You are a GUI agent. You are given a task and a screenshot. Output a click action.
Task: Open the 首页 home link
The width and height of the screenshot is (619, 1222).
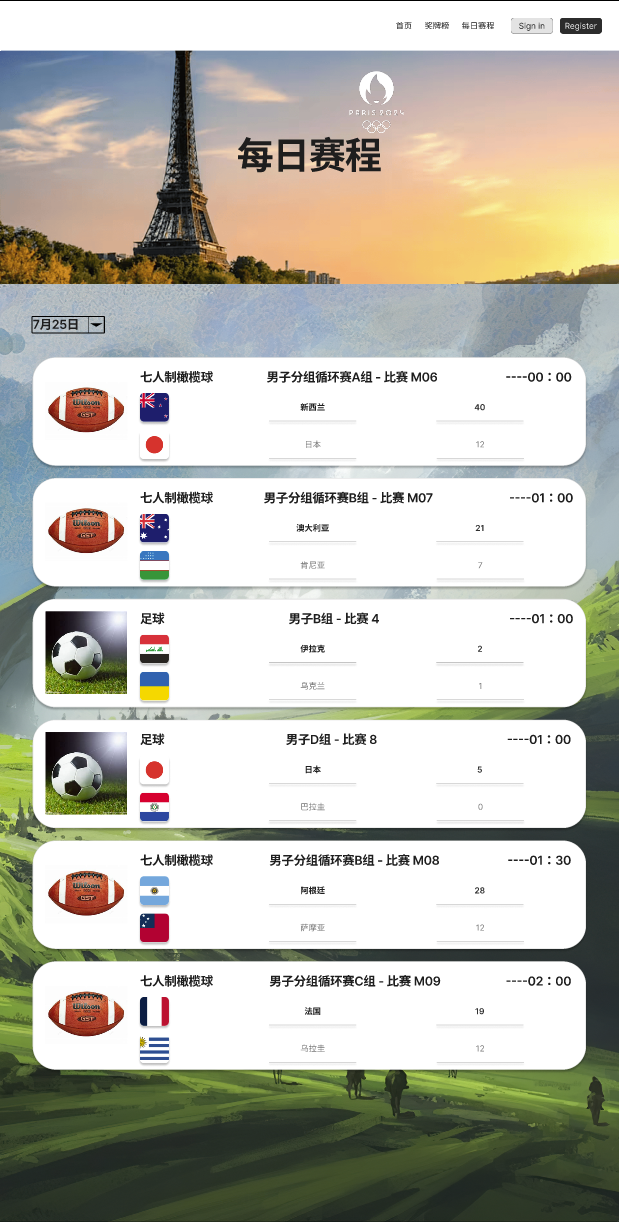pos(403,26)
